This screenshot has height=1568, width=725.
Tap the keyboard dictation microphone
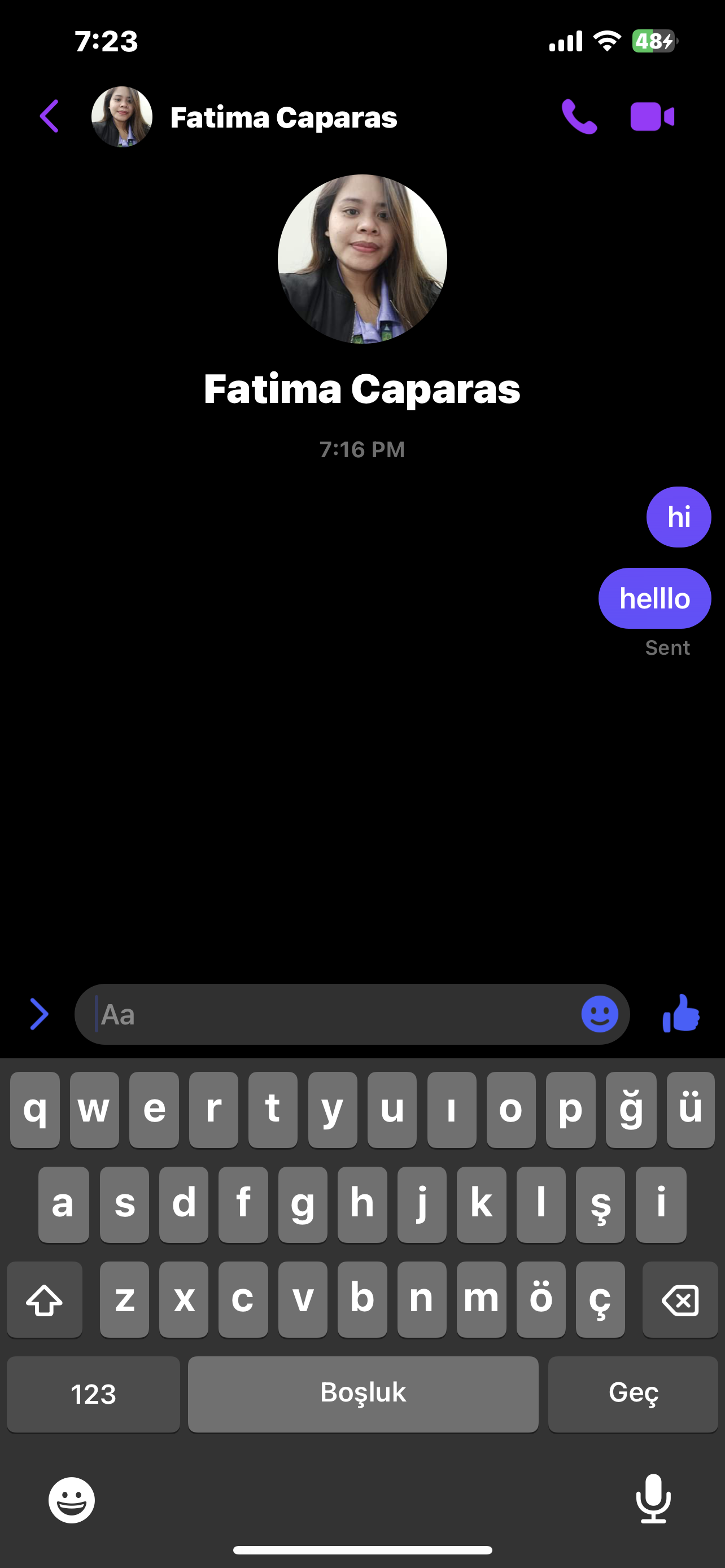pyautogui.click(x=653, y=1499)
